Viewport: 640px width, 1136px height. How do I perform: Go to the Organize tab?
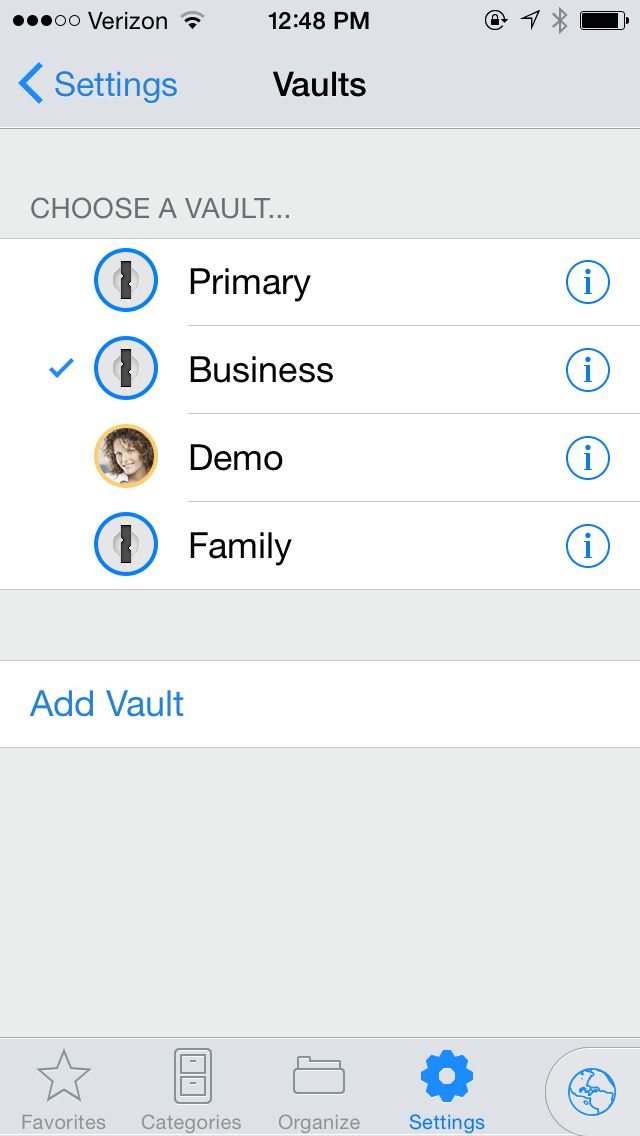[x=319, y=1089]
